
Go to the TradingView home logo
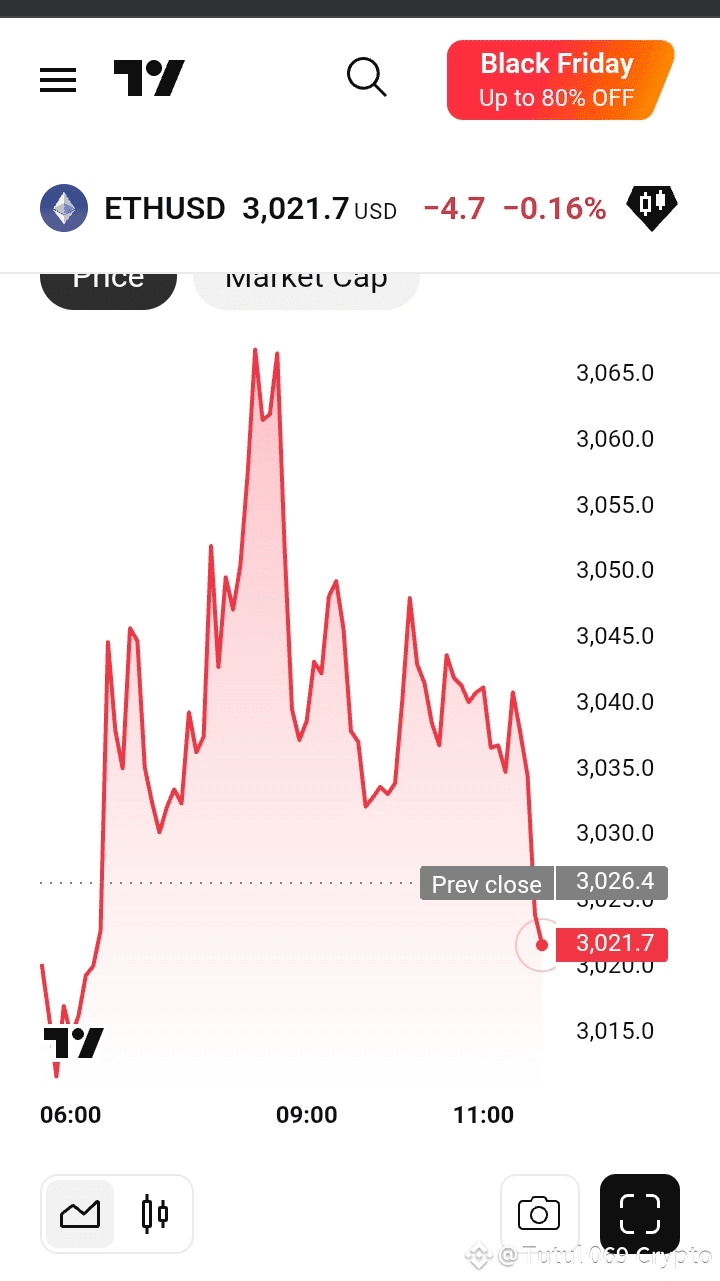(x=149, y=79)
